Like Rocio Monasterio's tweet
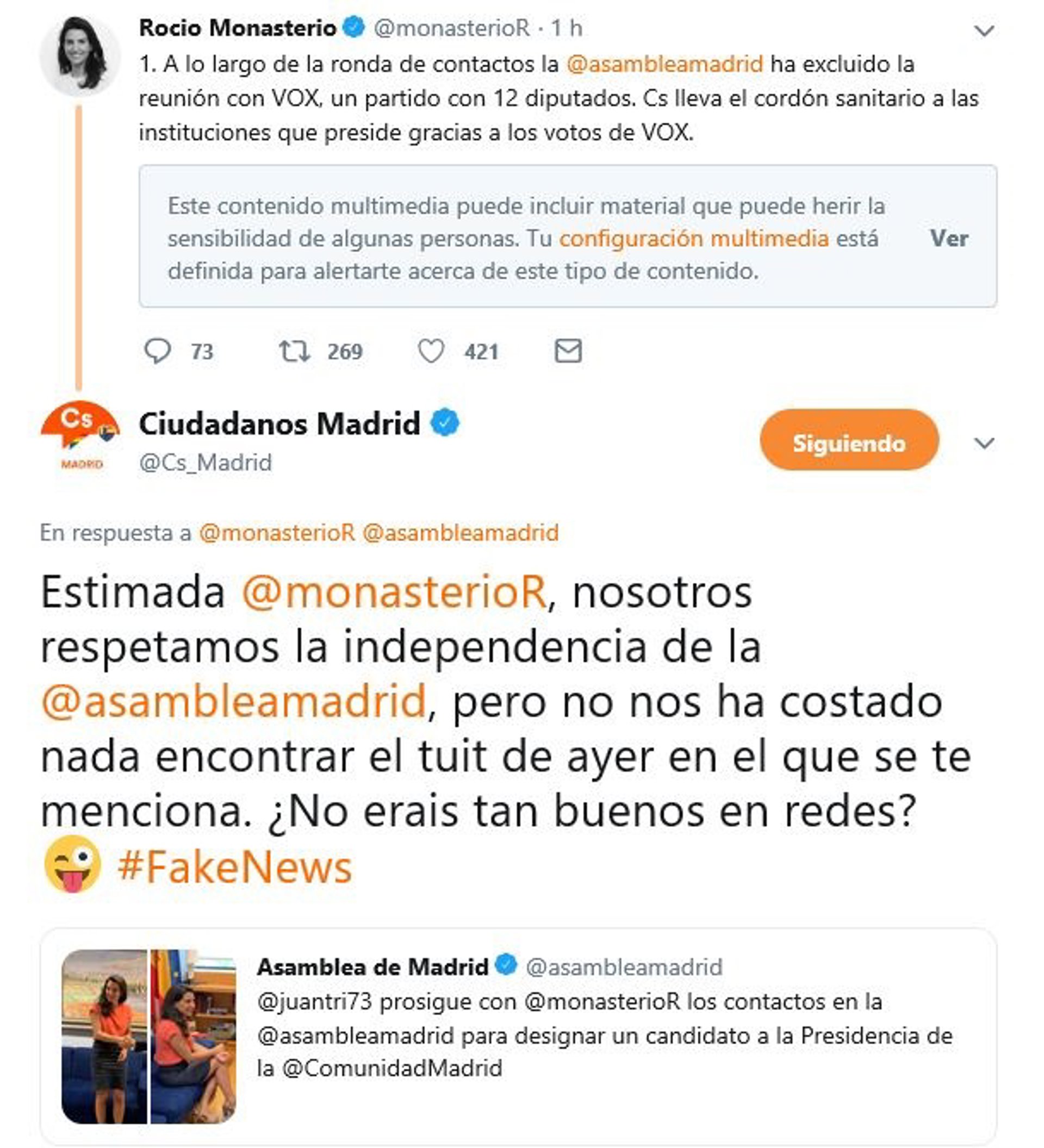This screenshot has height=1148, width=1044. tap(431, 351)
